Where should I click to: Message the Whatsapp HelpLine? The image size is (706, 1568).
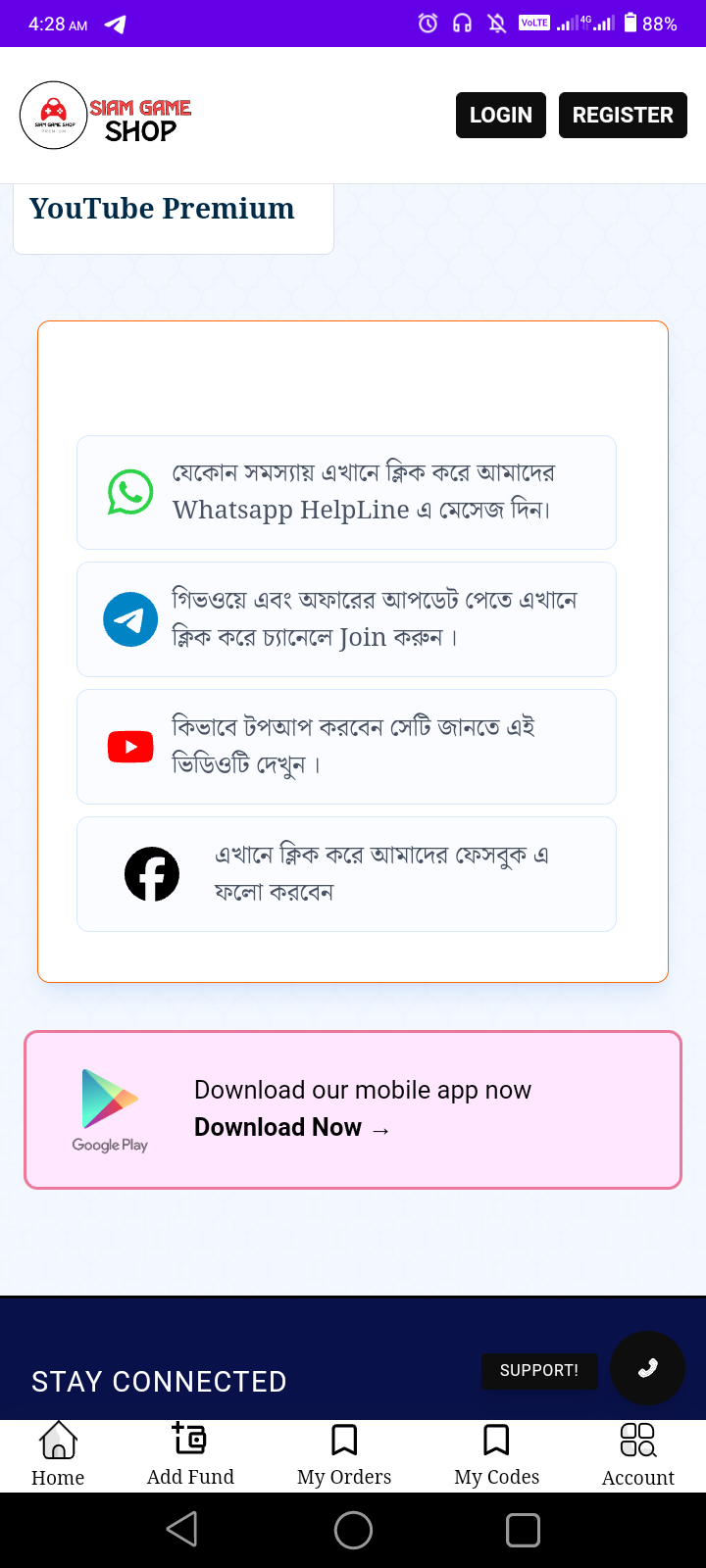click(x=346, y=492)
